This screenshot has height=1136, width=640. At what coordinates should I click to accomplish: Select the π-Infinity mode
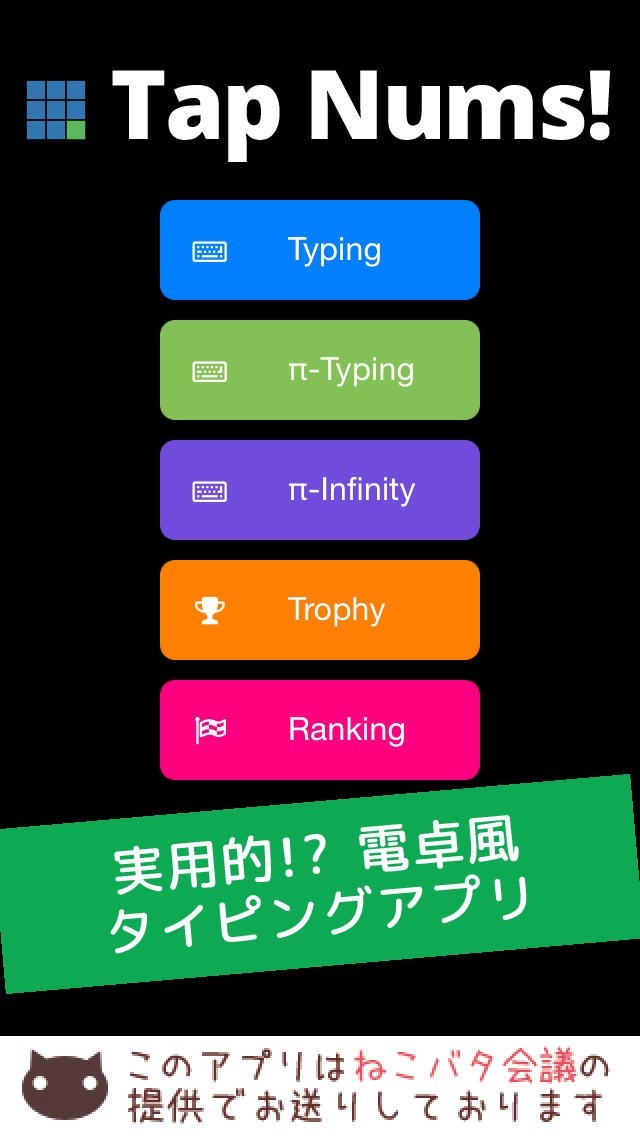(x=320, y=490)
